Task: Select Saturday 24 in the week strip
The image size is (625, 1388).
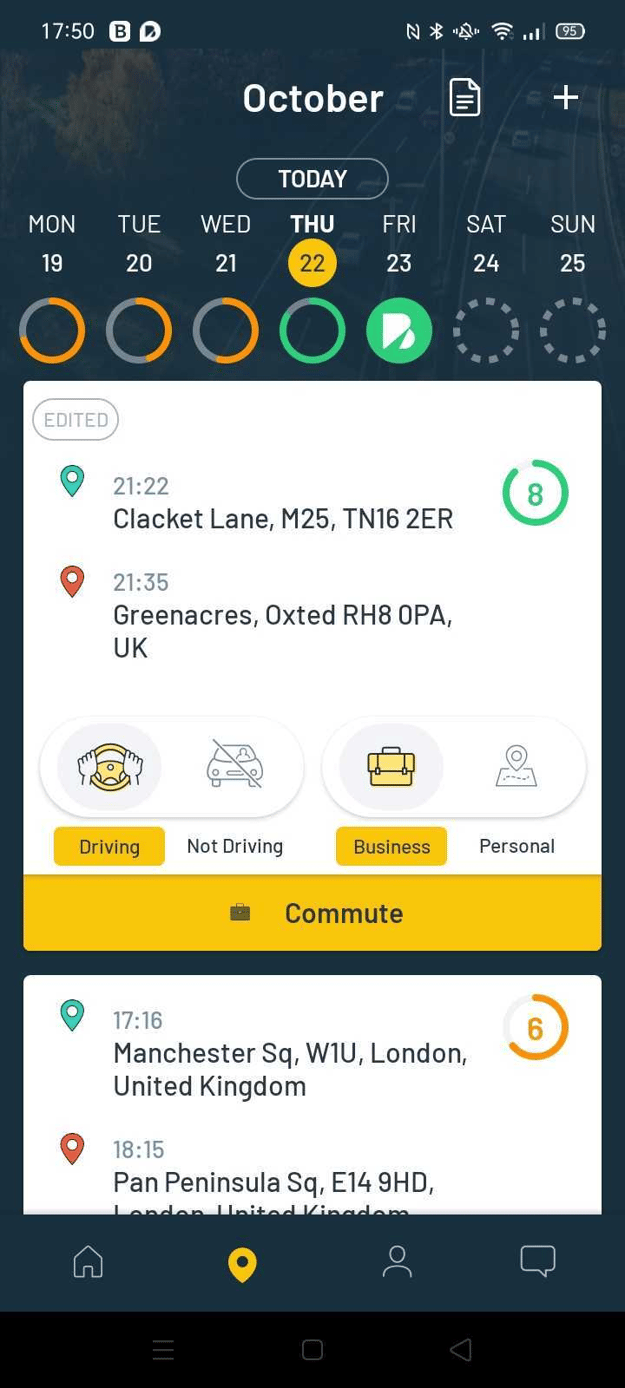Action: (486, 262)
